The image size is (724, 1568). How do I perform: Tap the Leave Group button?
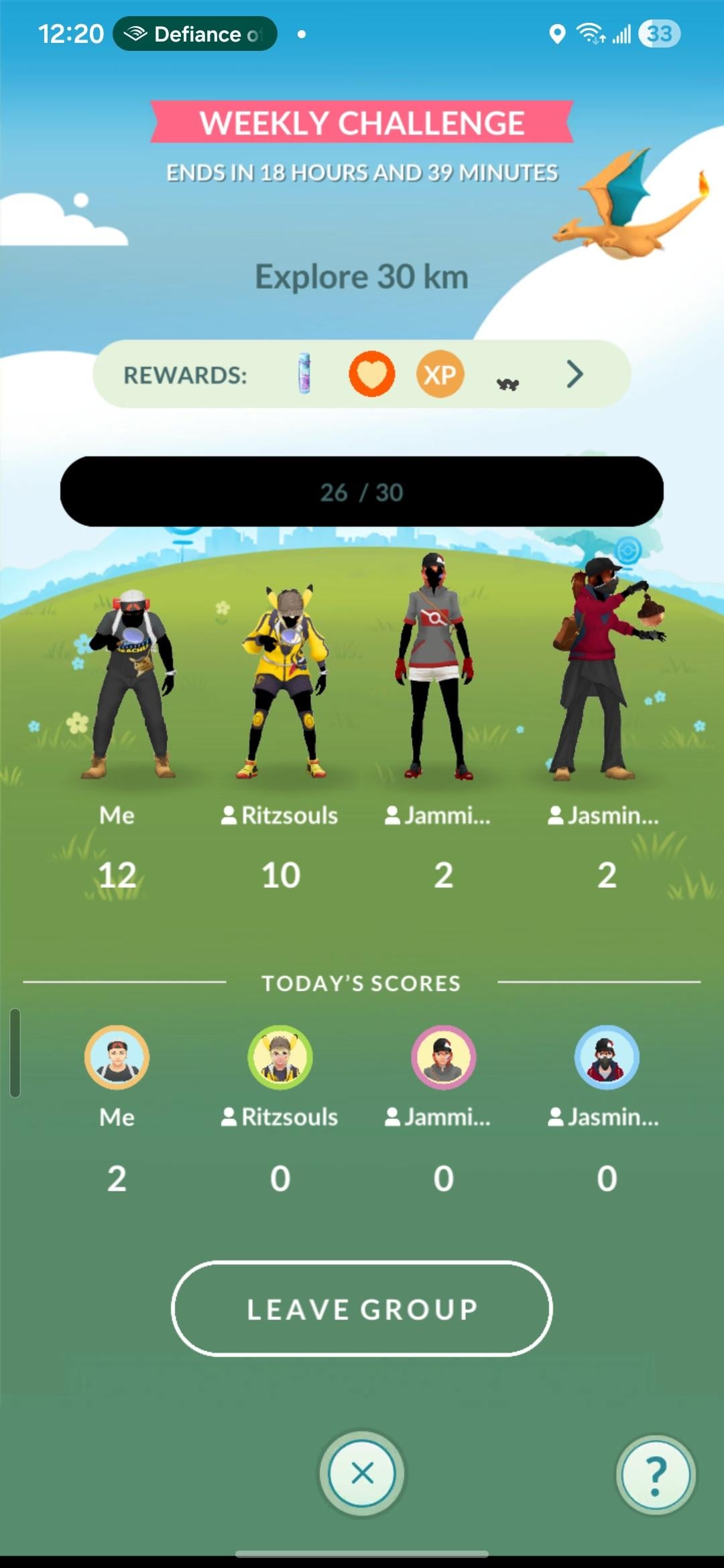point(362,1309)
